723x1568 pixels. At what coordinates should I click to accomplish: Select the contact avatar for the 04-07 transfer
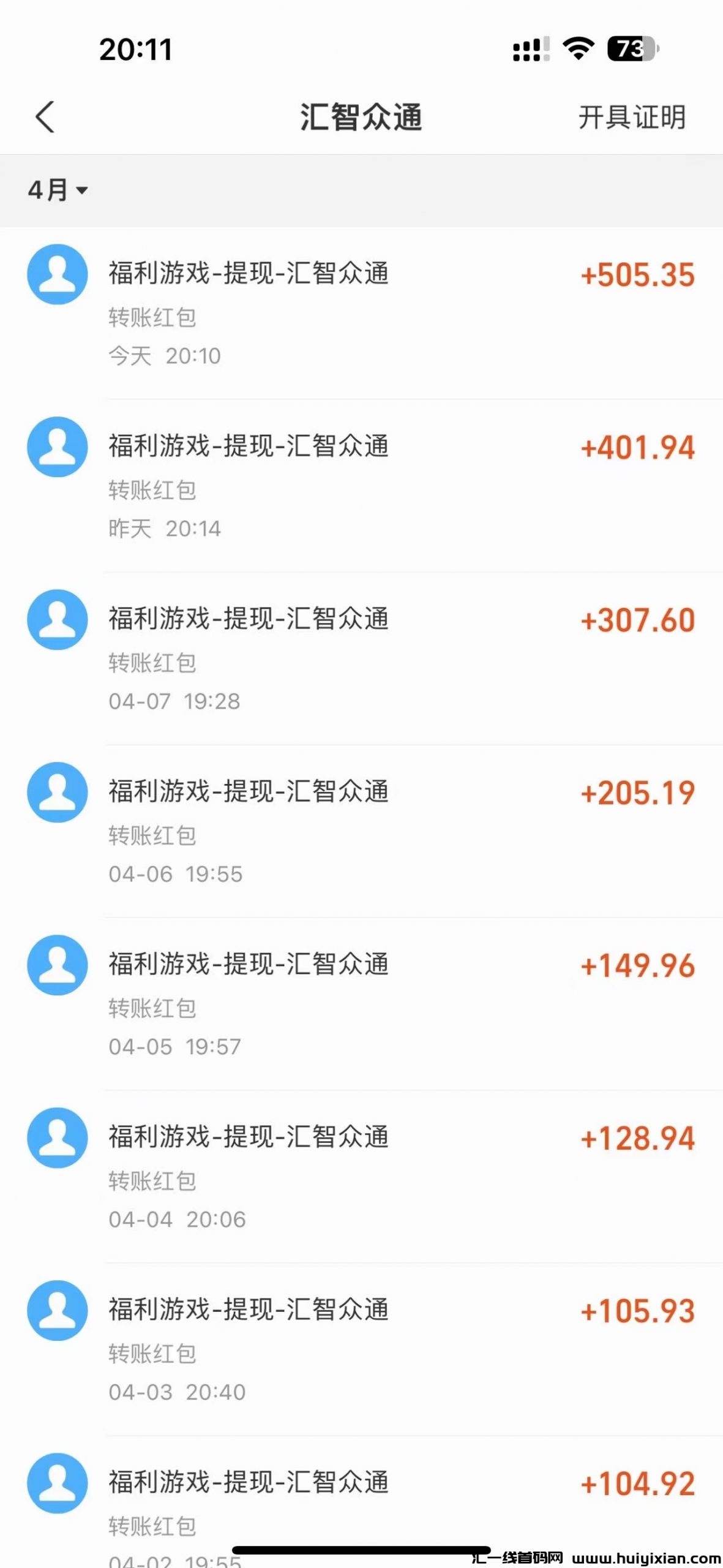(57, 620)
